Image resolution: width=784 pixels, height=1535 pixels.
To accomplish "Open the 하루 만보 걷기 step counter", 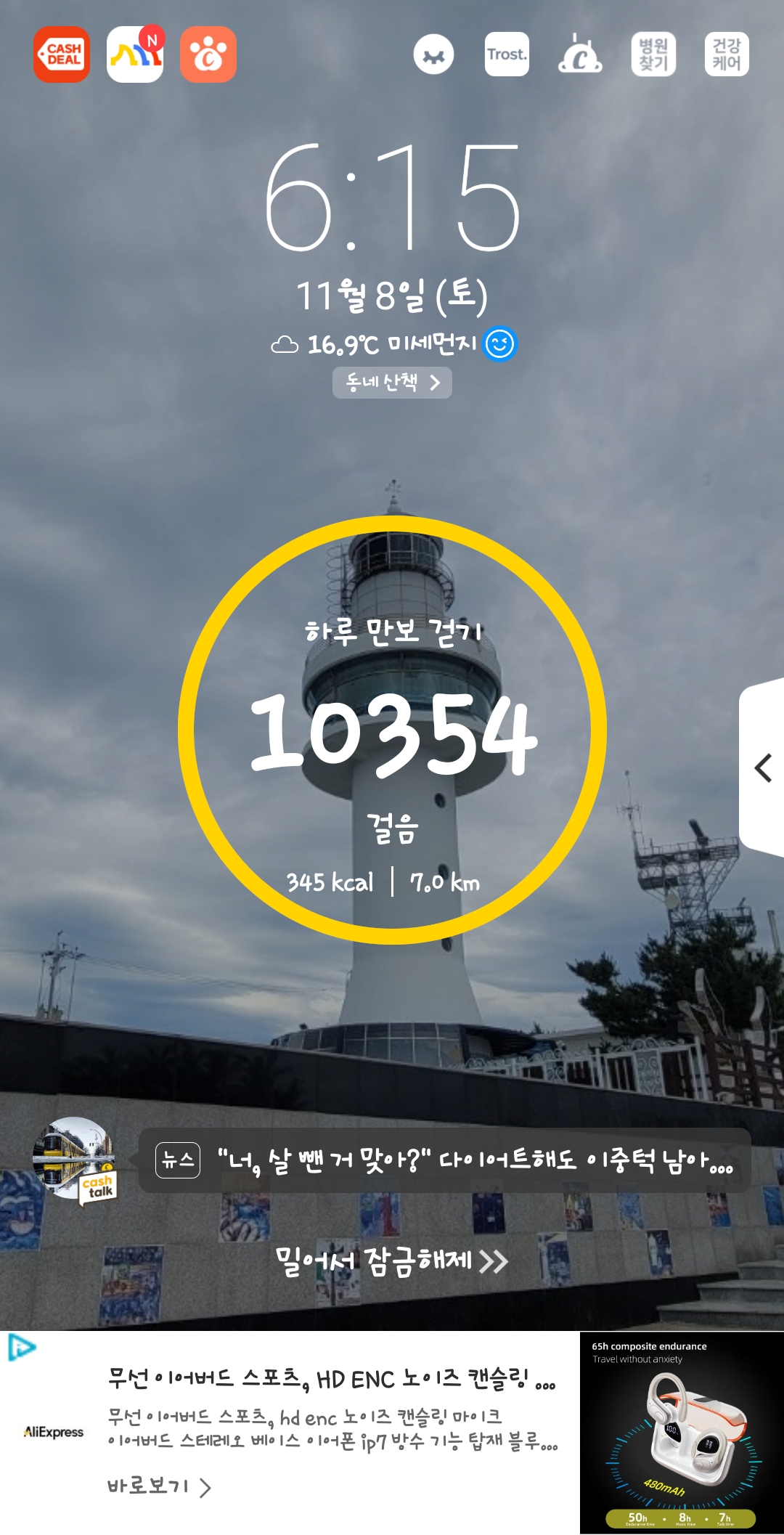I will tap(392, 730).
